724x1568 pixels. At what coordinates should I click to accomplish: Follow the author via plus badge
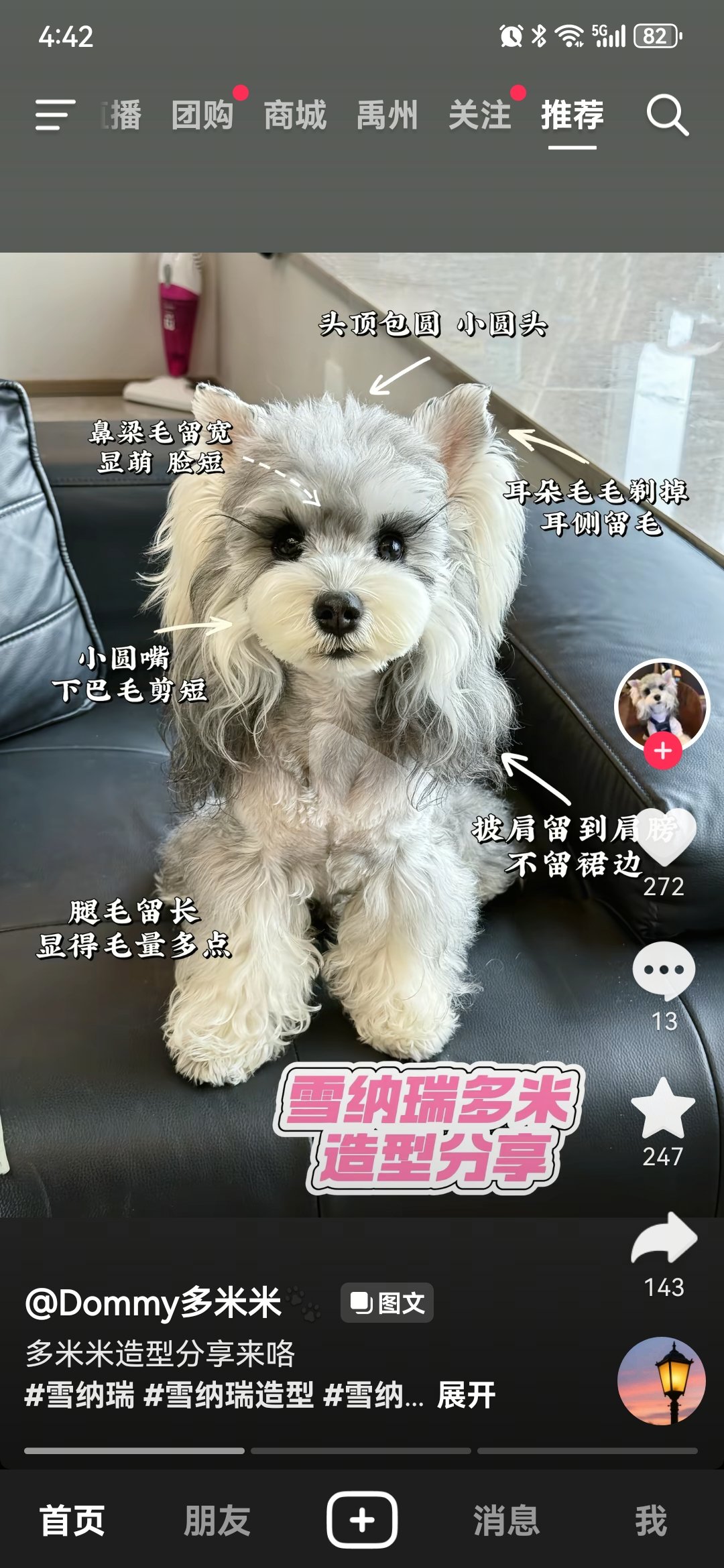(x=662, y=750)
